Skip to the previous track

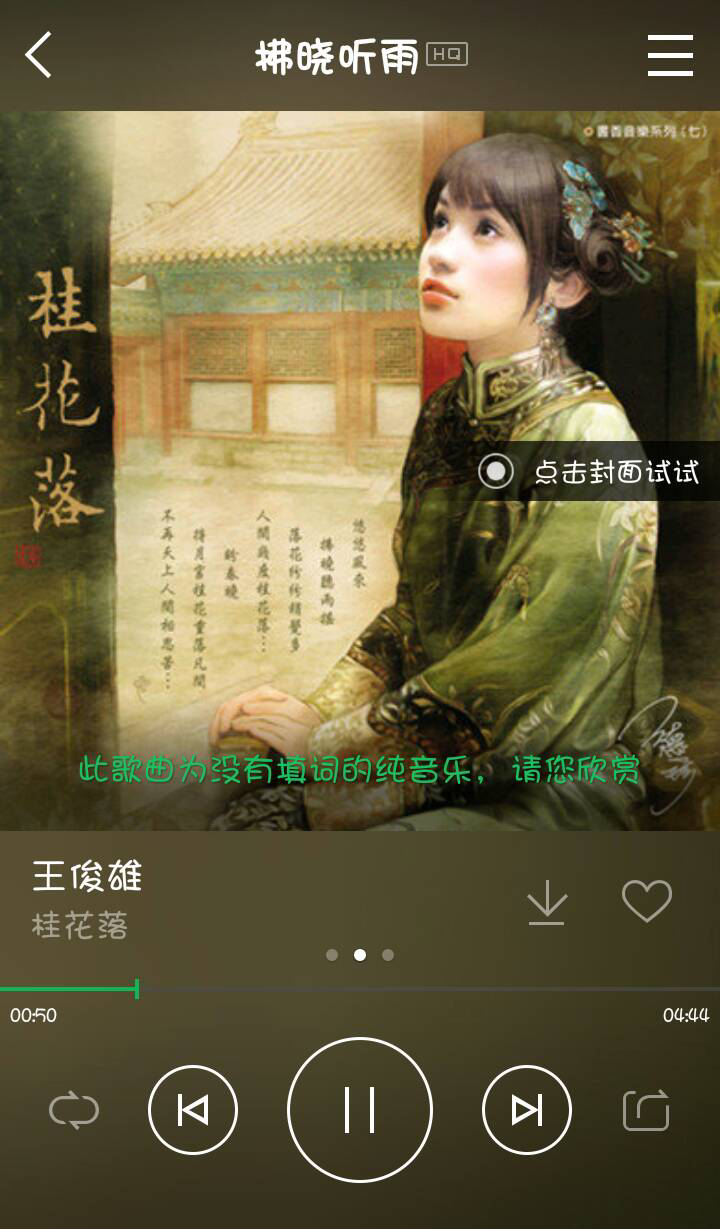point(193,1110)
